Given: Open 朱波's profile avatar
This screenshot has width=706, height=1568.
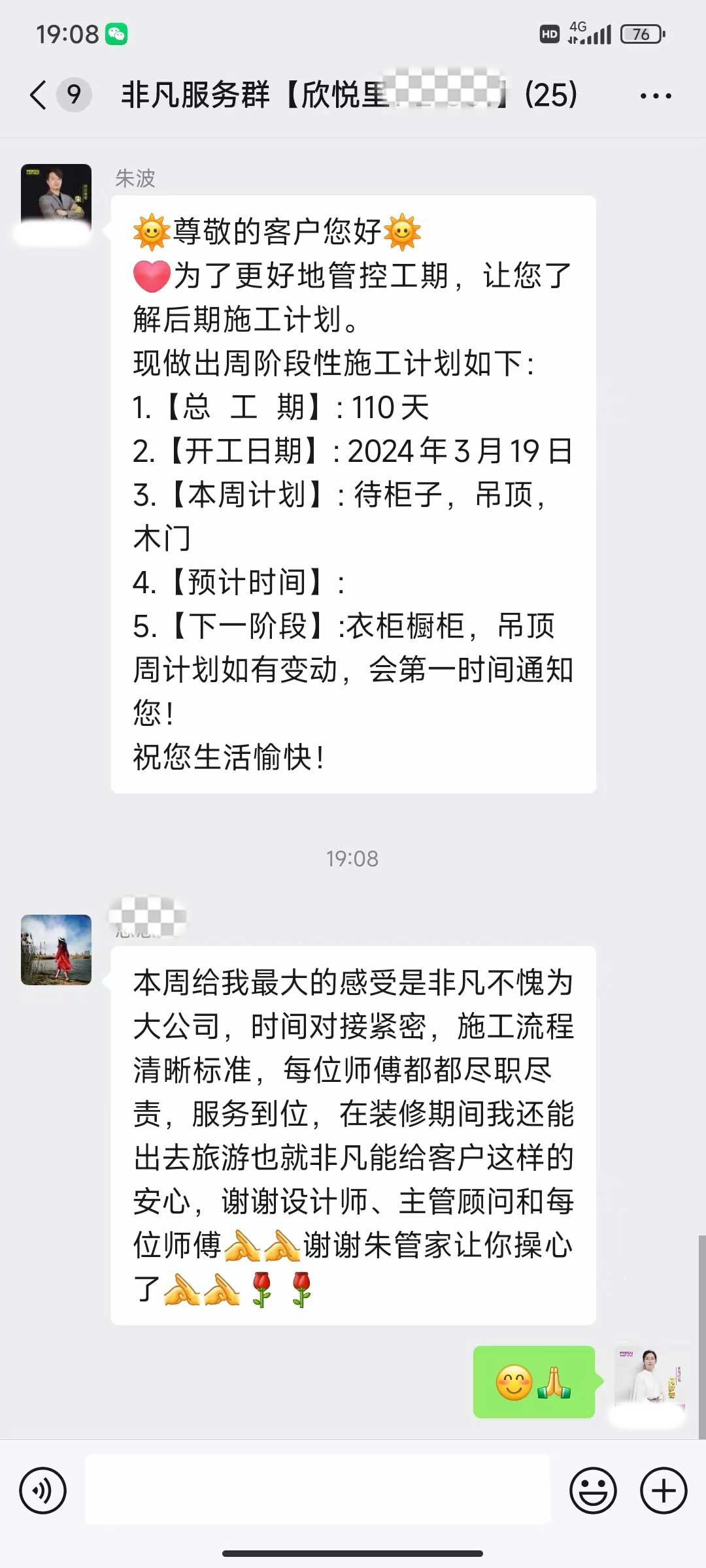Looking at the screenshot, I should point(56,199).
